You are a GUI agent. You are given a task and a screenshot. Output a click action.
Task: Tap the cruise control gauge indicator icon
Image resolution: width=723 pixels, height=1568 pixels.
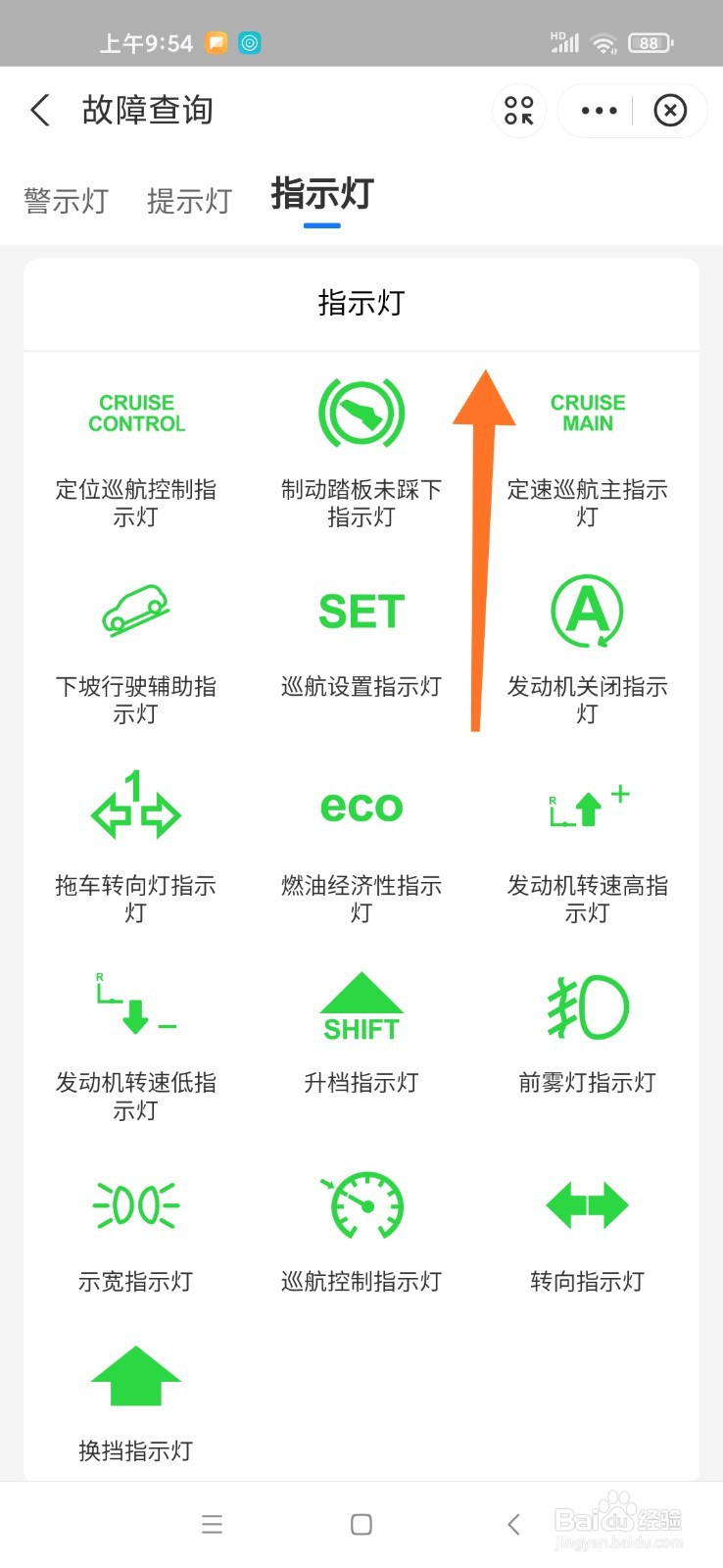(361, 1203)
